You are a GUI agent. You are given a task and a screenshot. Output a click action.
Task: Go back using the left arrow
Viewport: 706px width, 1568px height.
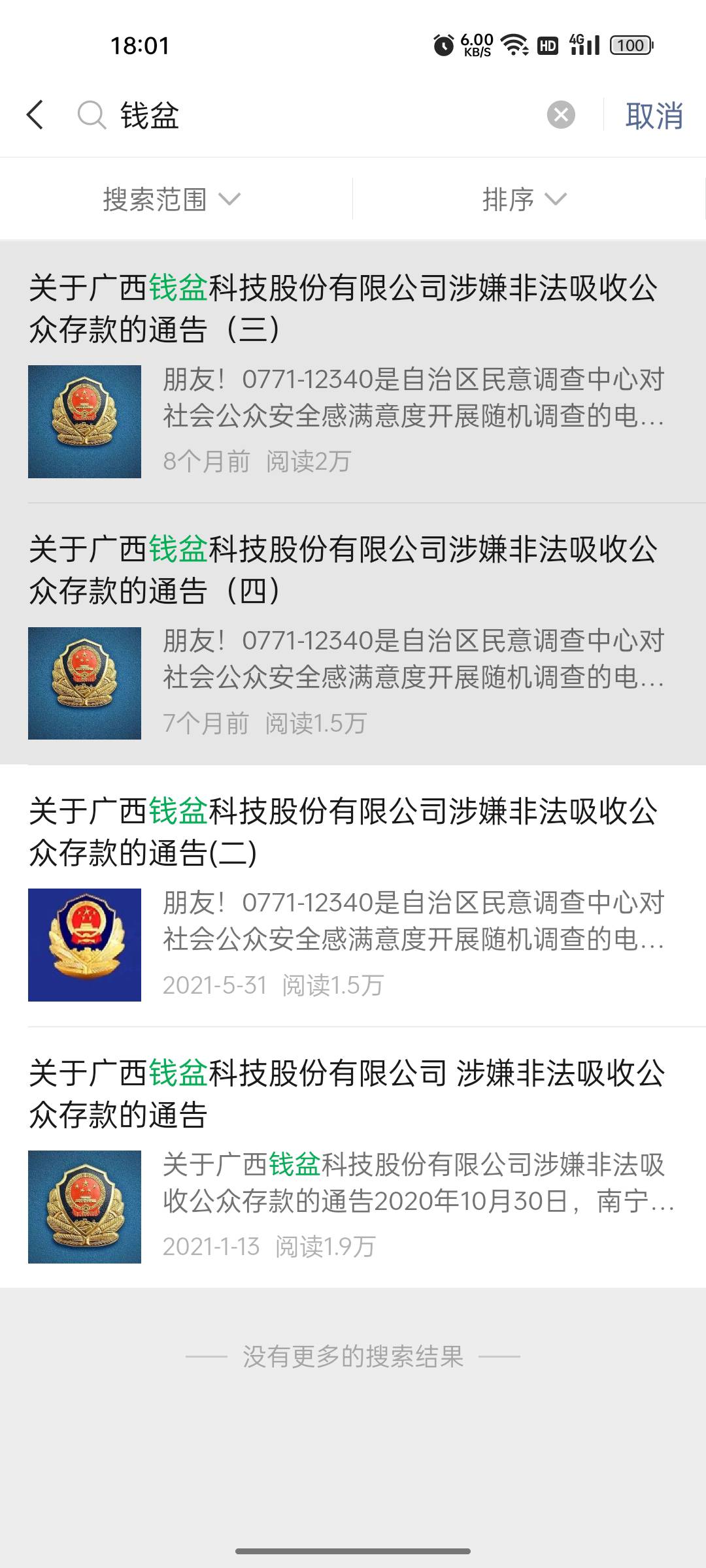tap(35, 115)
